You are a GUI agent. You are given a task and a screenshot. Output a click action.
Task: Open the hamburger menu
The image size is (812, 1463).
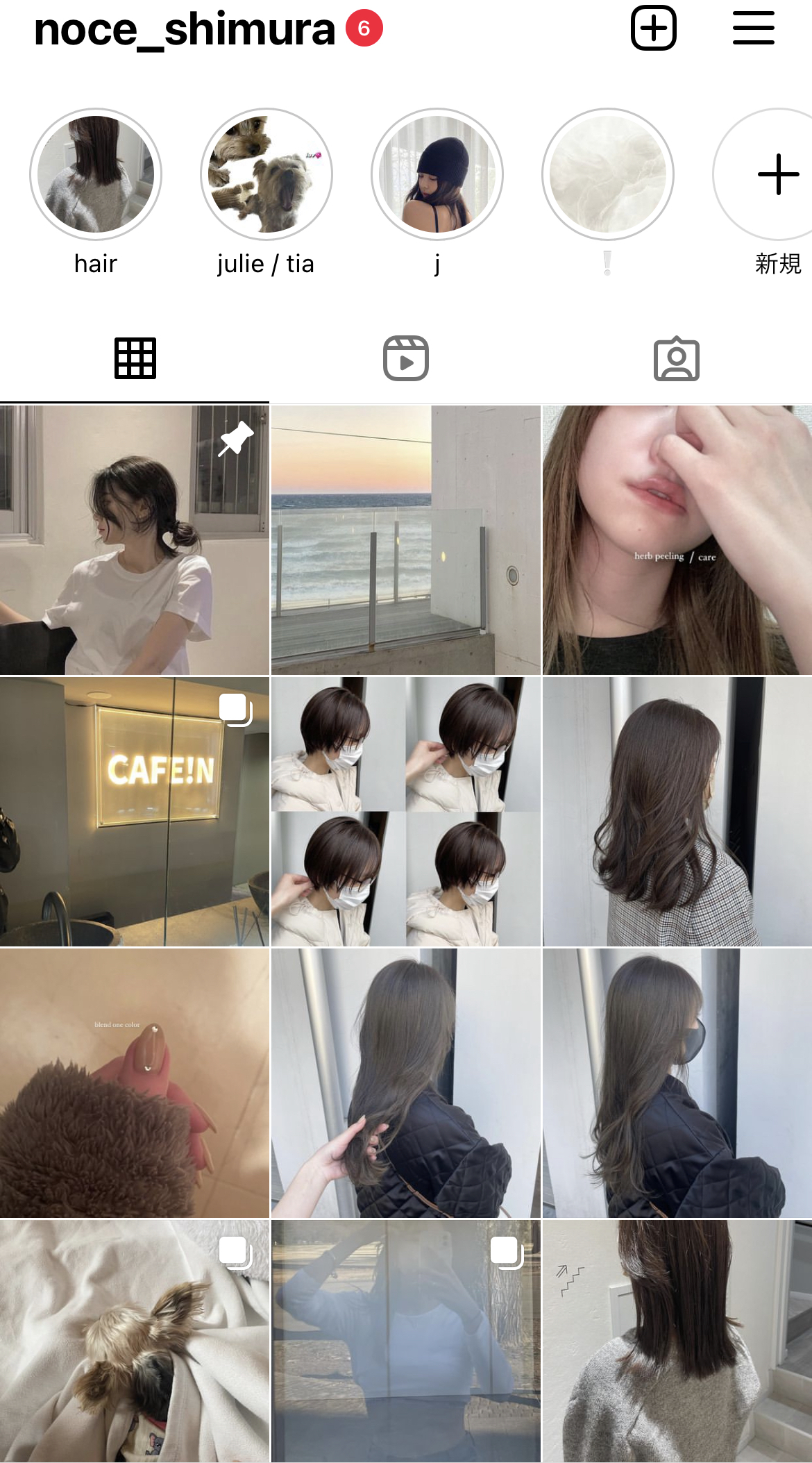[753, 28]
